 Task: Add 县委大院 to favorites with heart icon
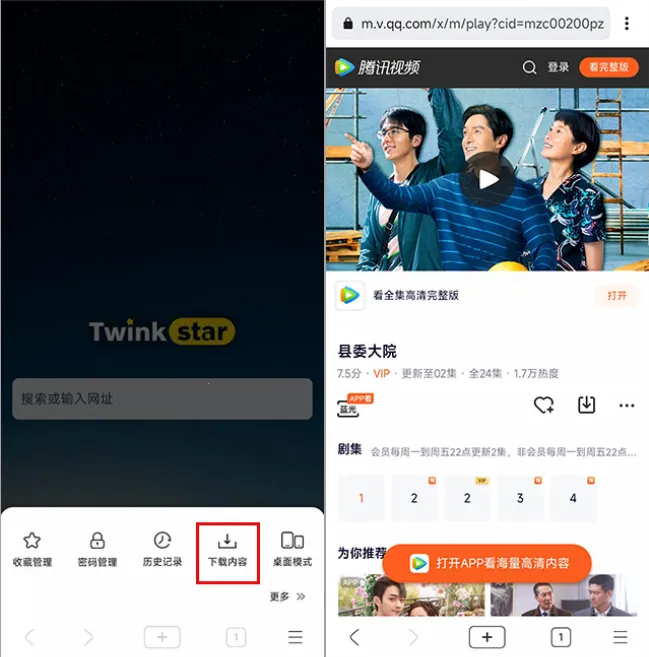(543, 405)
